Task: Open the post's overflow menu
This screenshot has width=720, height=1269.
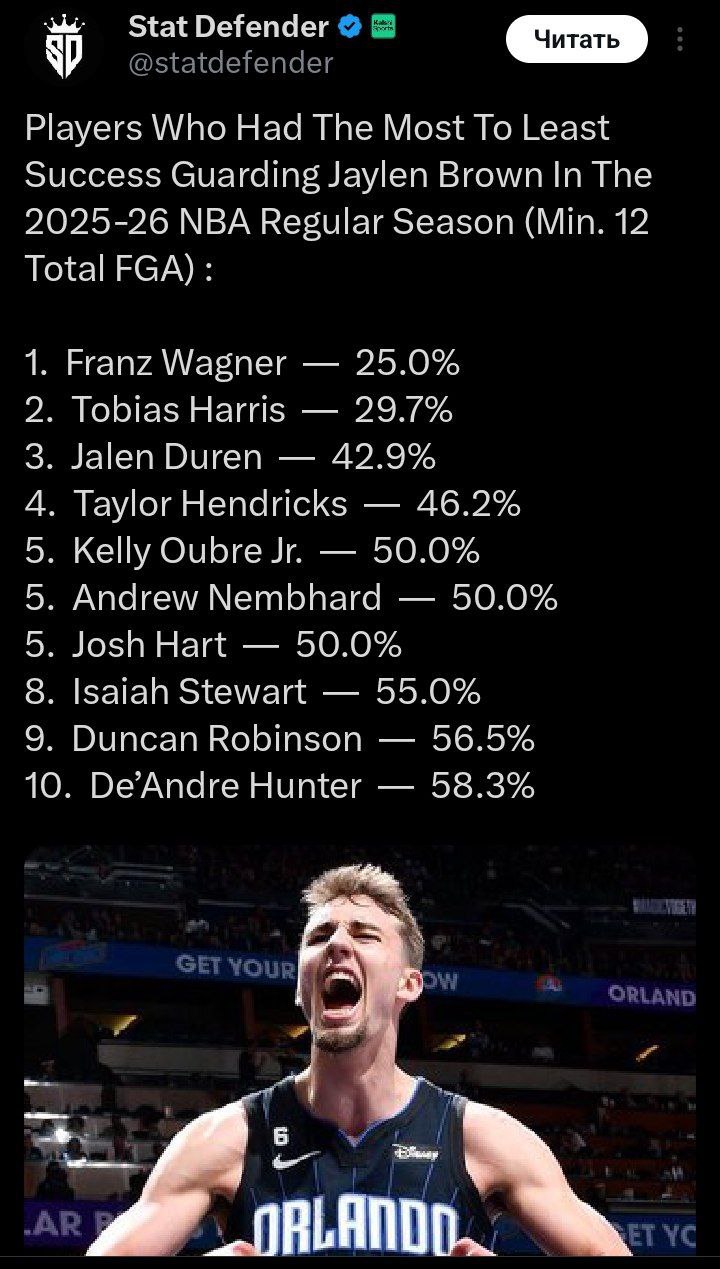Action: tap(680, 40)
